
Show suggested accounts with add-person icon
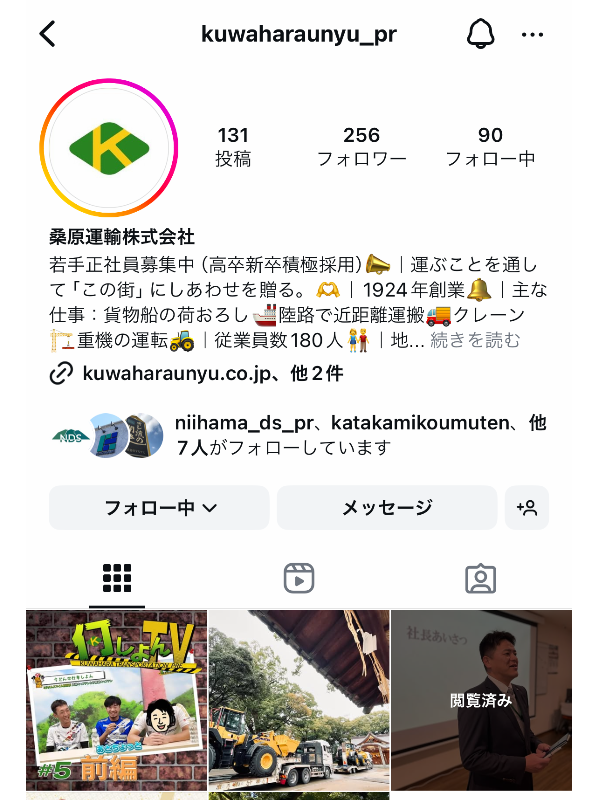click(527, 508)
